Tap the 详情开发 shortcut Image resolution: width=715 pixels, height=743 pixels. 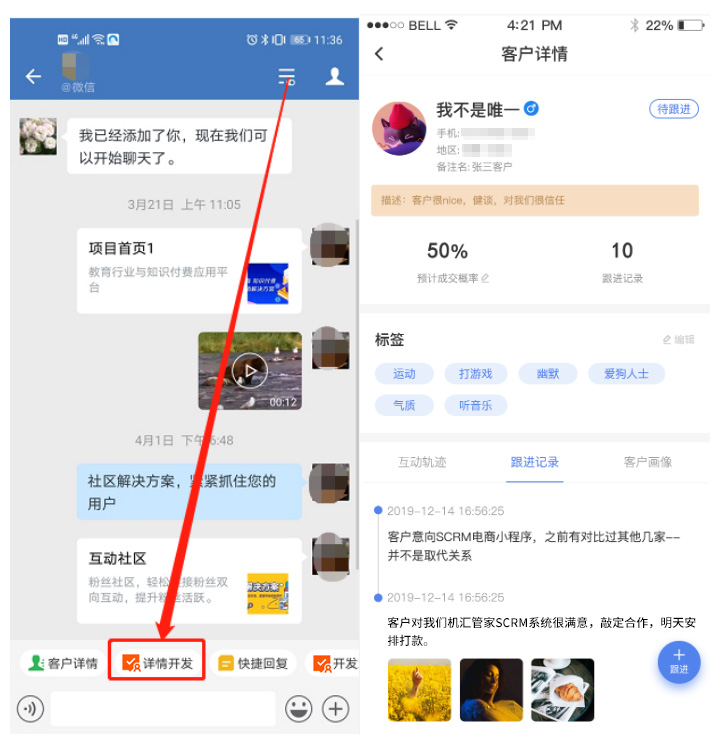coord(157,663)
